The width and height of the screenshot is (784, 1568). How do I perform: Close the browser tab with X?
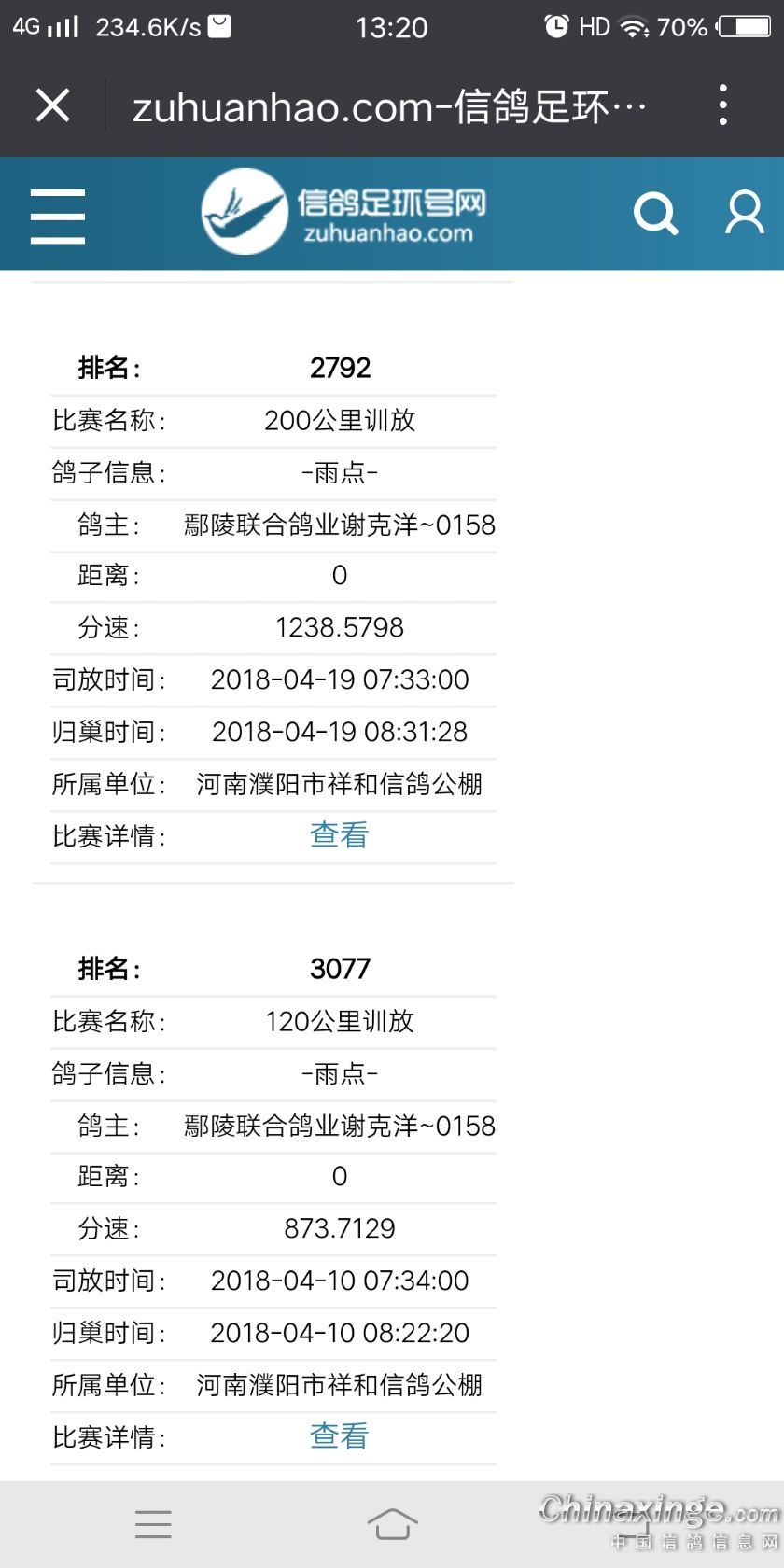click(53, 105)
